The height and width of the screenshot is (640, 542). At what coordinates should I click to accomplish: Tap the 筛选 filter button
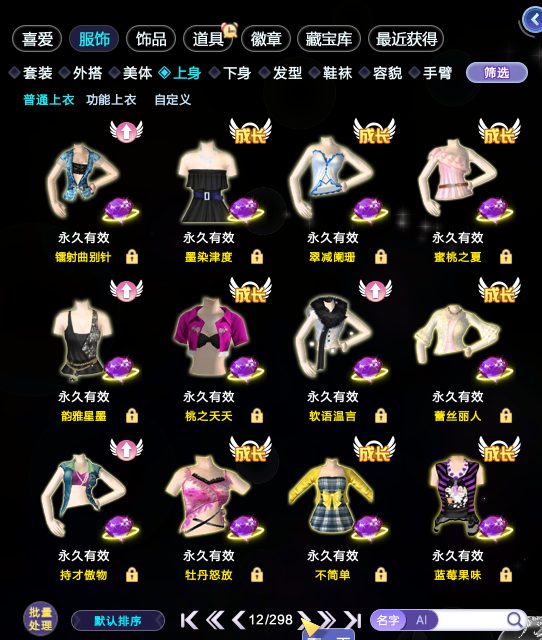[x=497, y=73]
